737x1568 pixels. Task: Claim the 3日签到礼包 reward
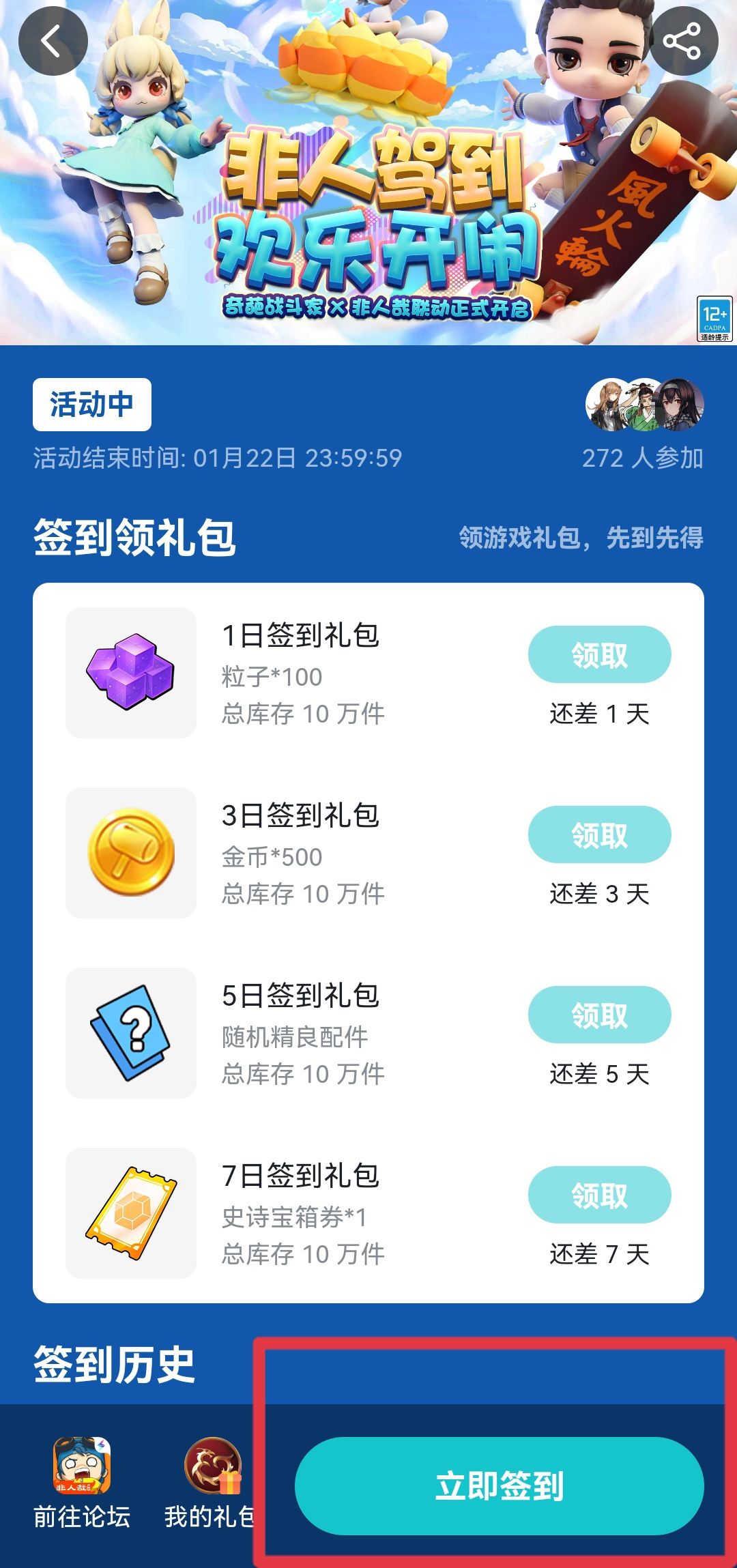[x=598, y=834]
